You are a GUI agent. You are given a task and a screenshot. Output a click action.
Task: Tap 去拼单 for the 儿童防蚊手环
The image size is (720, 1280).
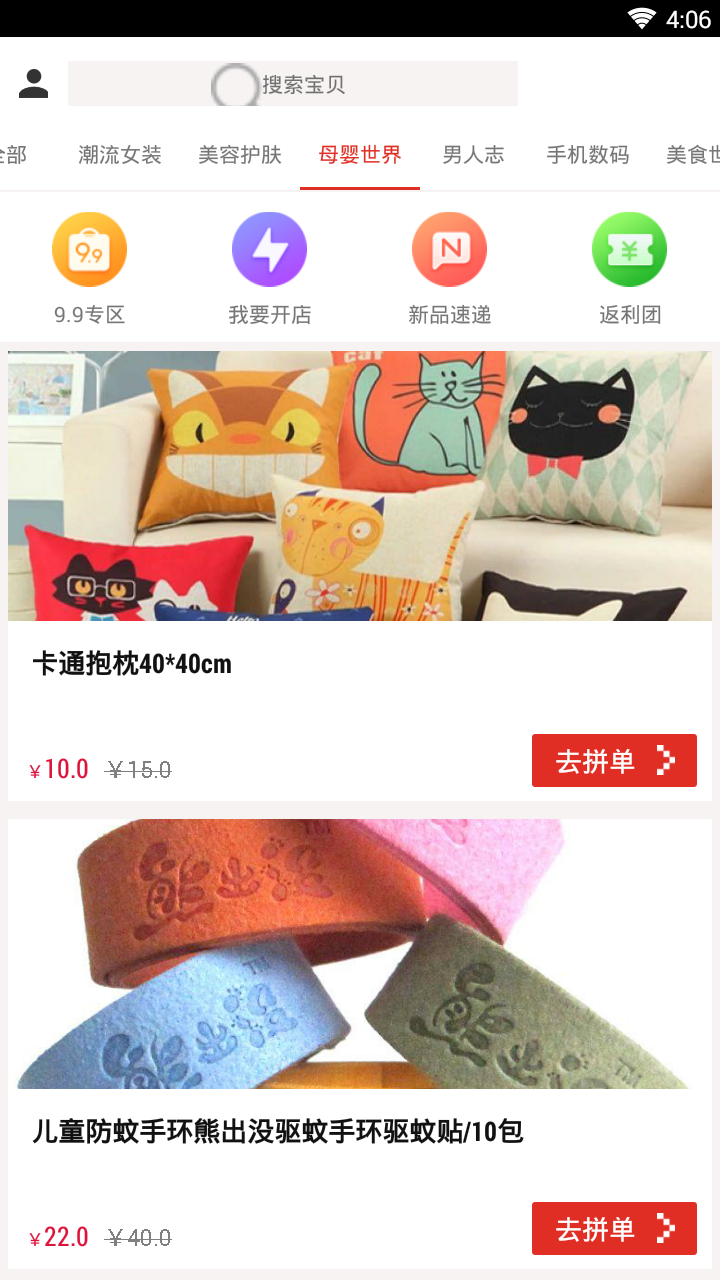tap(614, 1229)
